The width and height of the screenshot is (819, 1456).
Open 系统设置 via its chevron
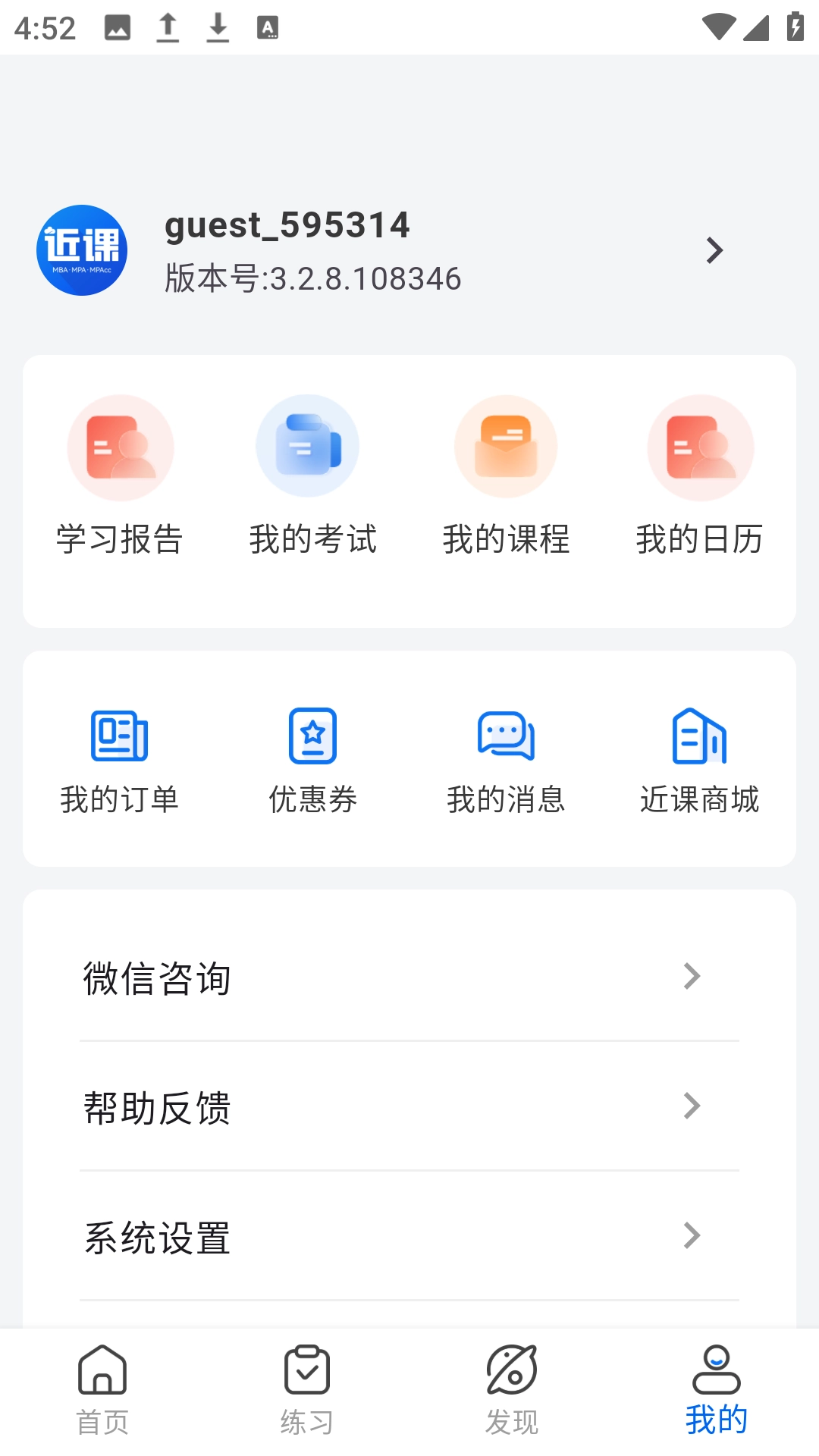691,1238
